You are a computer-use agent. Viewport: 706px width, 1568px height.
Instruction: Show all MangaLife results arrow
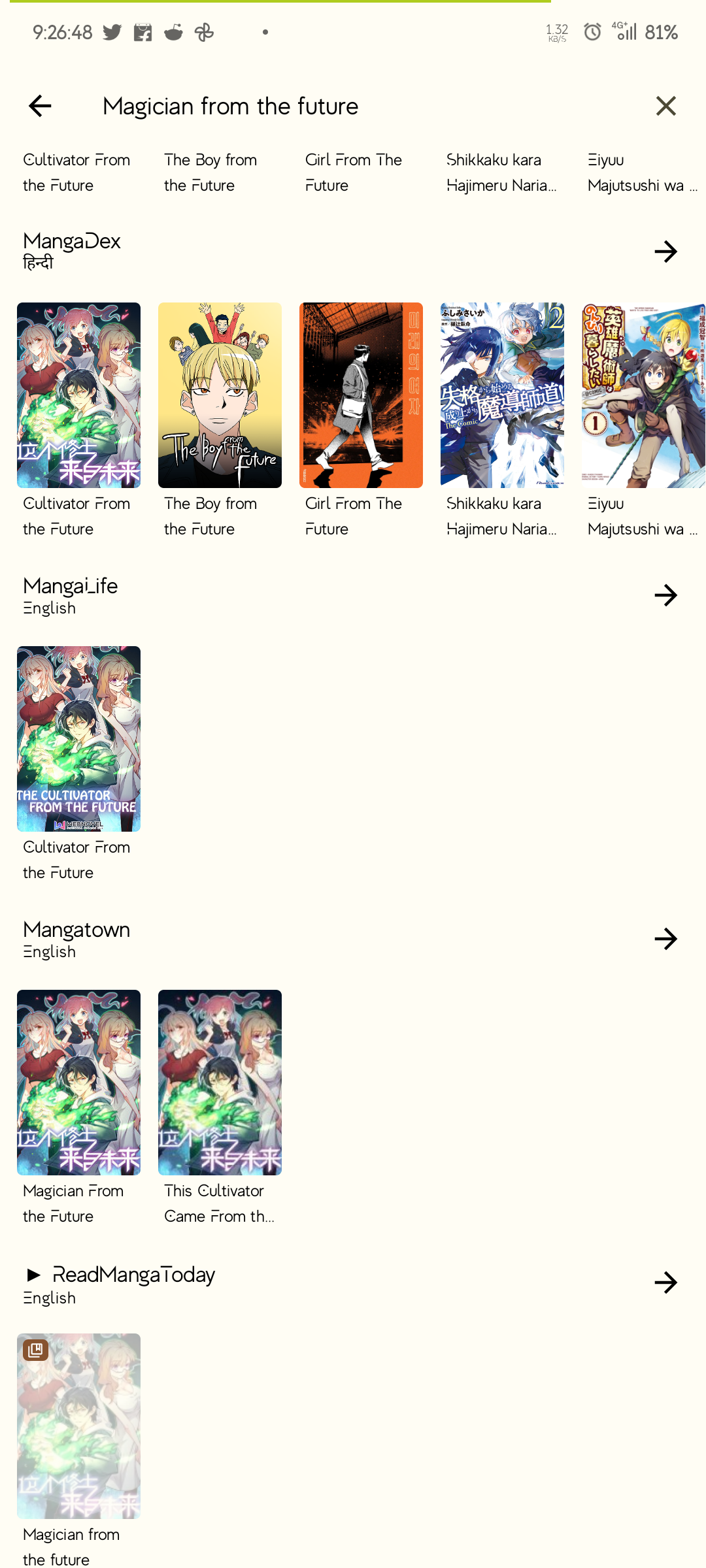coord(665,595)
